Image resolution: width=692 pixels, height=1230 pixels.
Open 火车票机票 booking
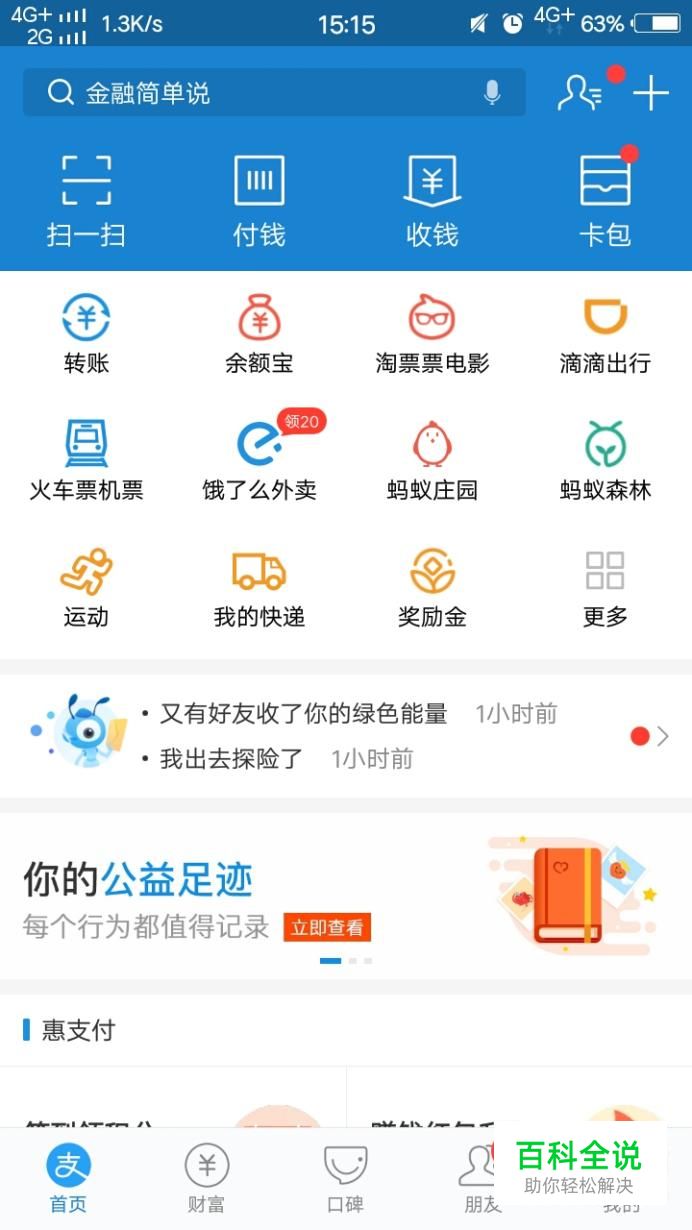[86, 460]
